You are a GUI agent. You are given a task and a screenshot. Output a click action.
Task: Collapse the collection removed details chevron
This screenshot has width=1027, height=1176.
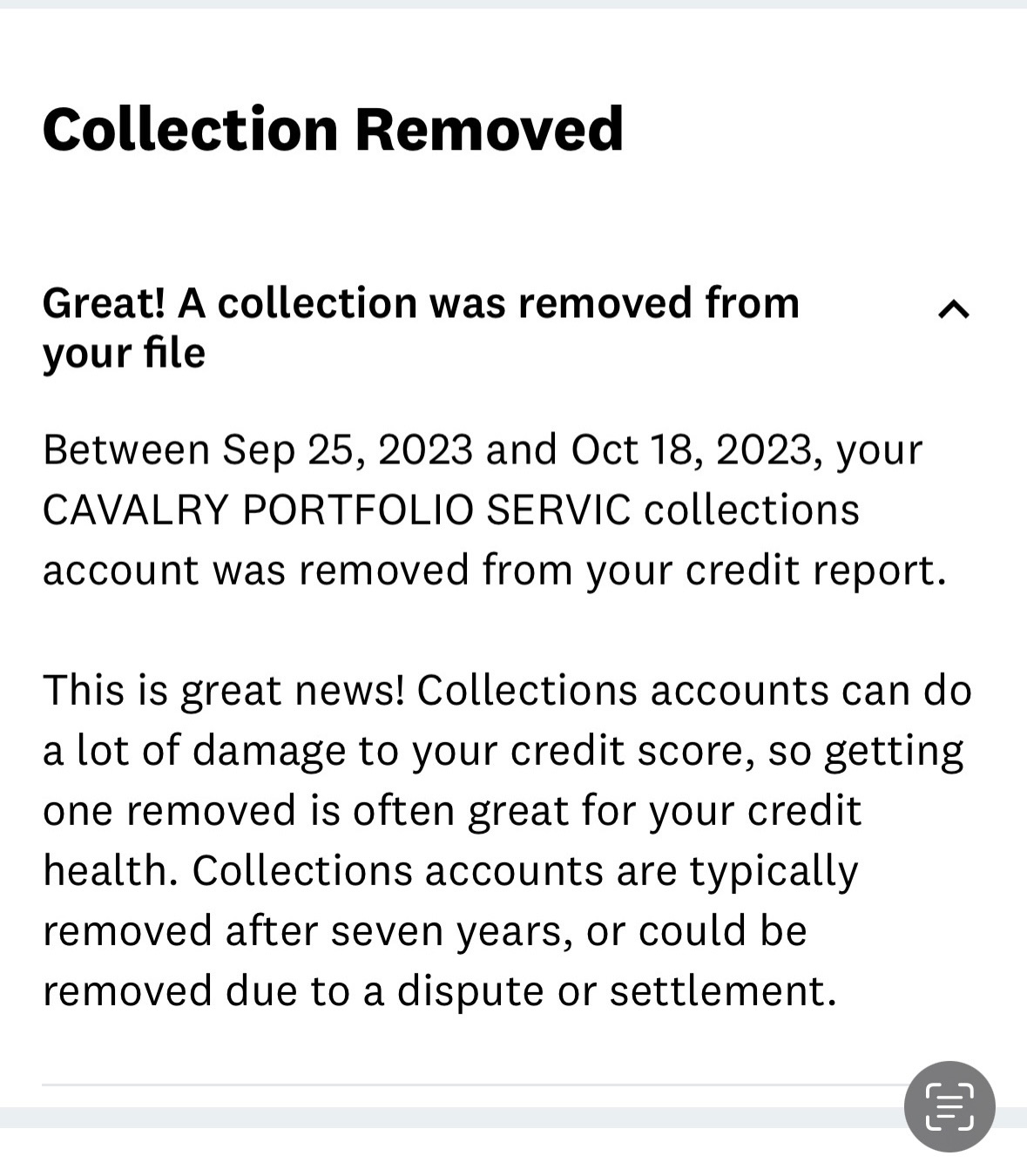954,309
